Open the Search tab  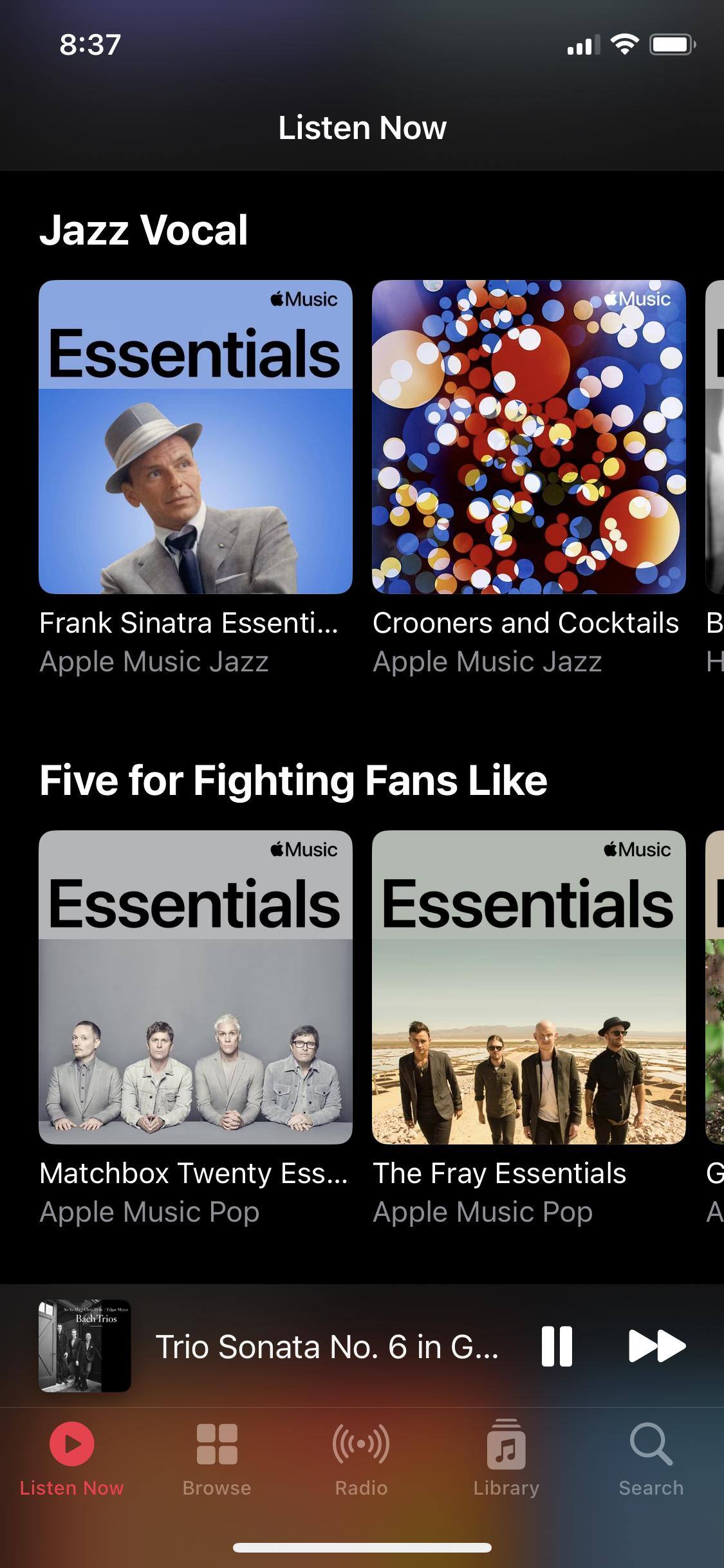(651, 1459)
